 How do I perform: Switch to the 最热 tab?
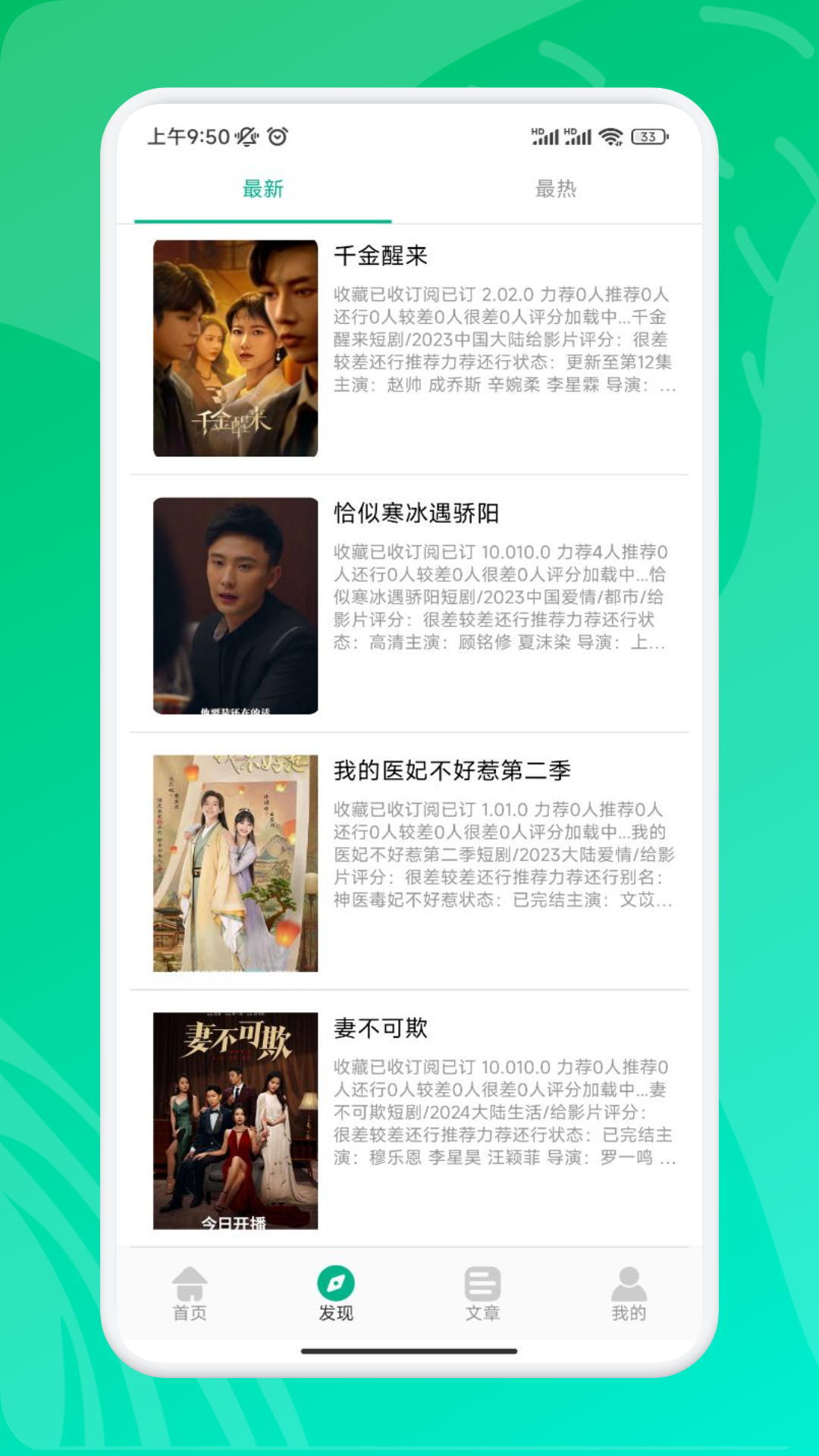(555, 189)
